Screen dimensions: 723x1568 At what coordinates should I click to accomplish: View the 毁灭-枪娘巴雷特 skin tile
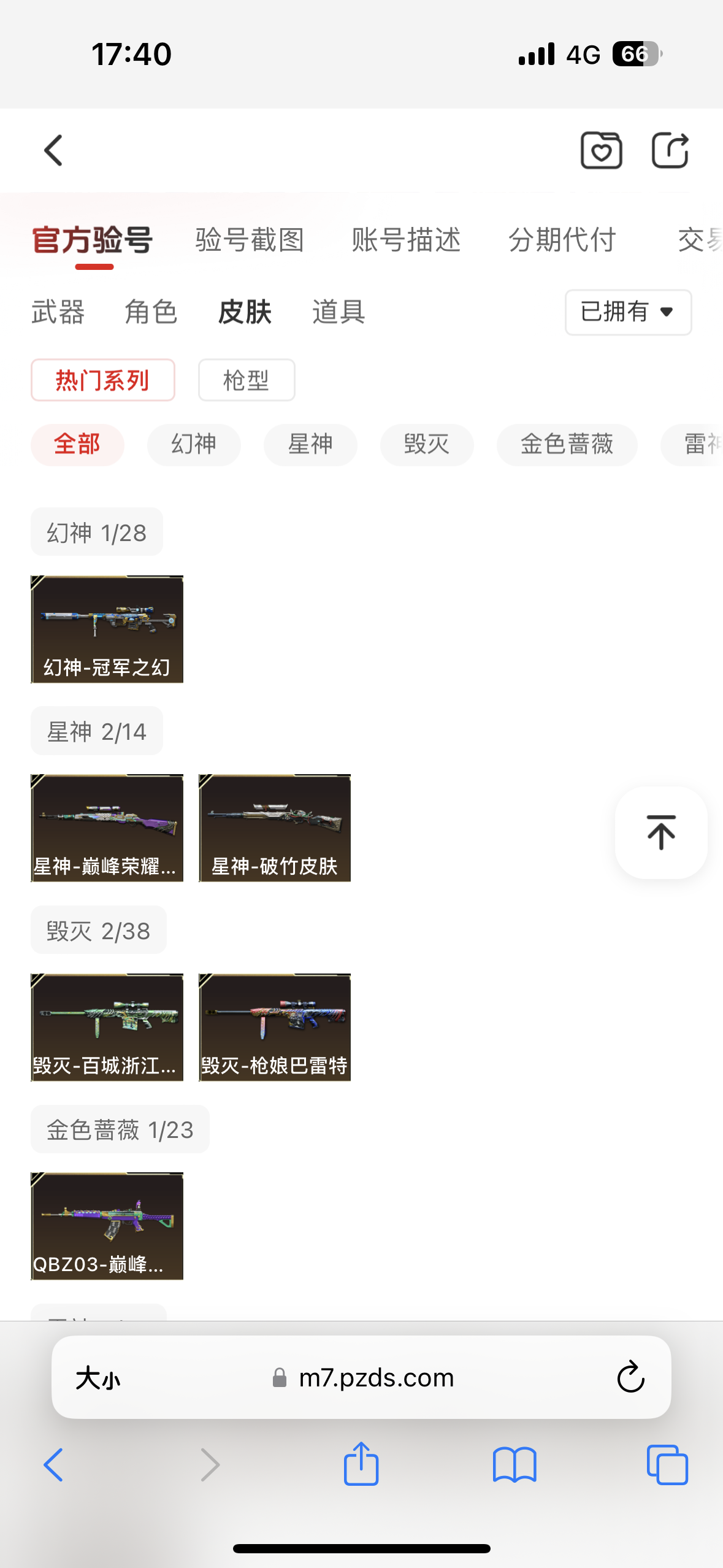tap(275, 1027)
